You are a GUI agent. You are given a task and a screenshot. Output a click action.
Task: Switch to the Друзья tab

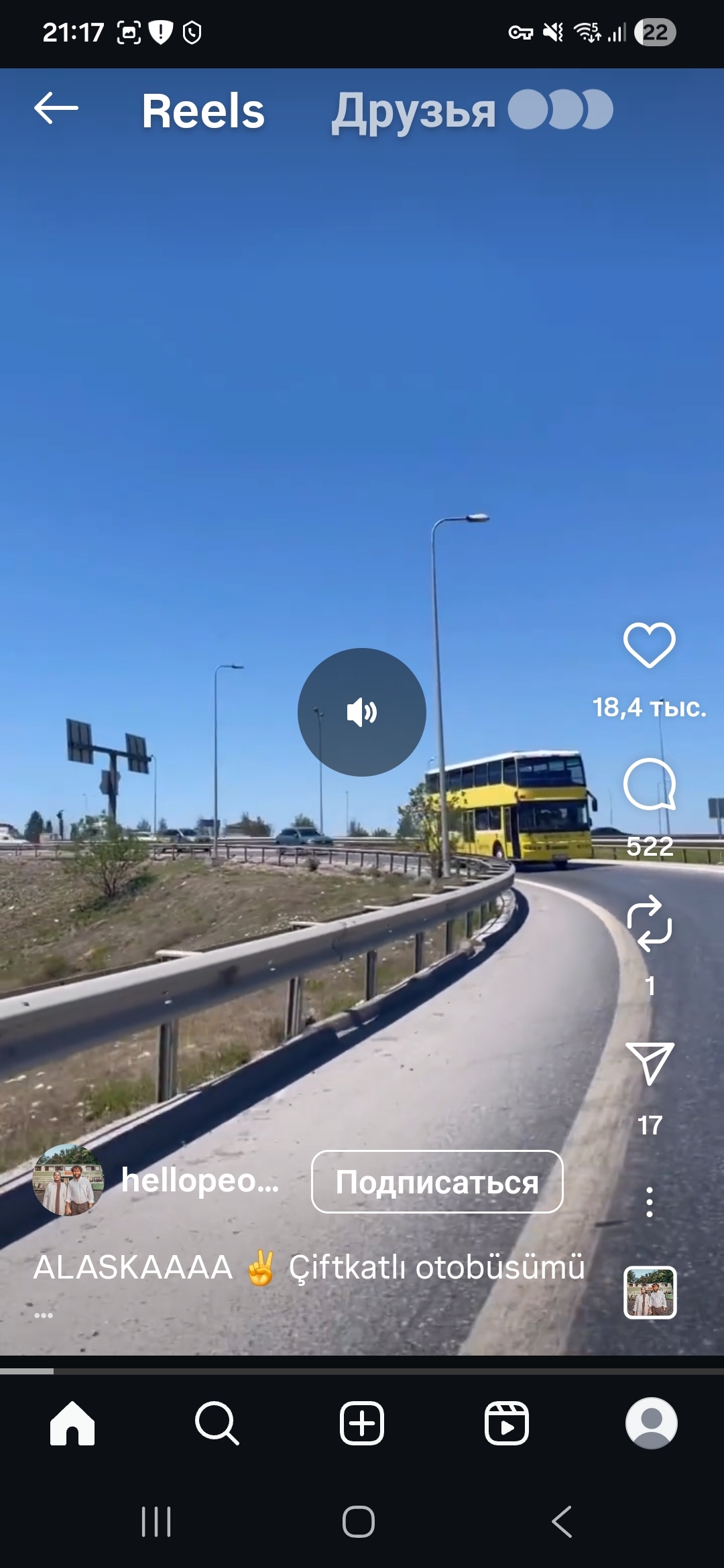tap(414, 111)
